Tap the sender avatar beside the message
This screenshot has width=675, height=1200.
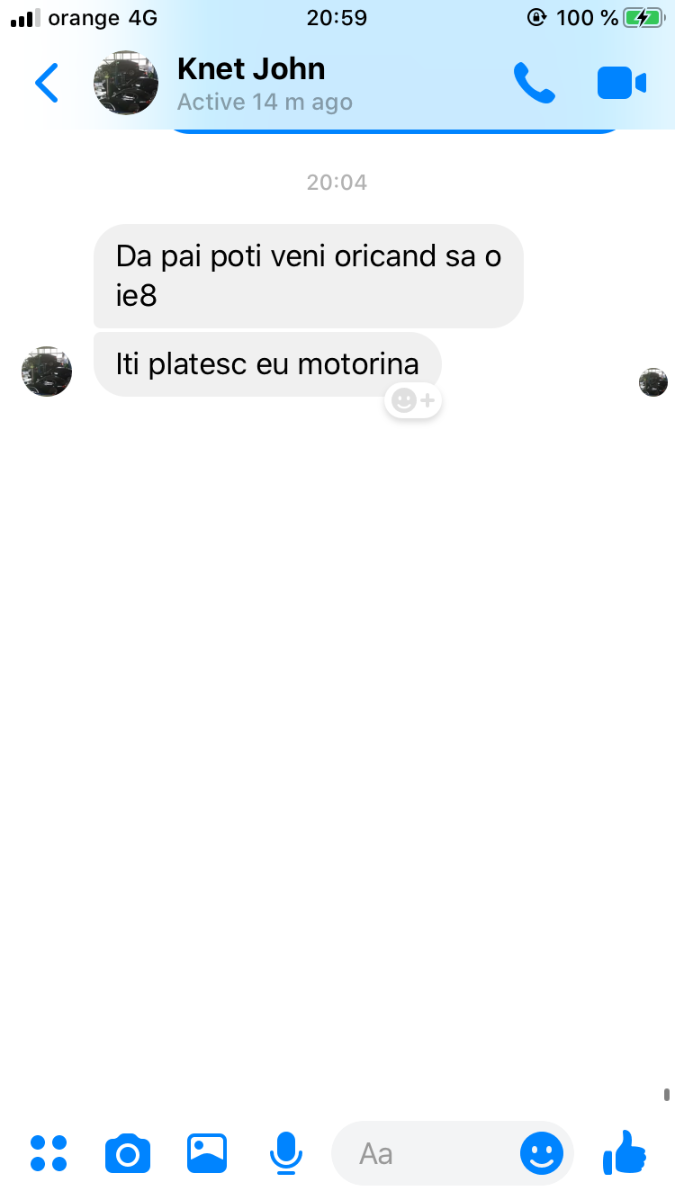click(x=47, y=371)
